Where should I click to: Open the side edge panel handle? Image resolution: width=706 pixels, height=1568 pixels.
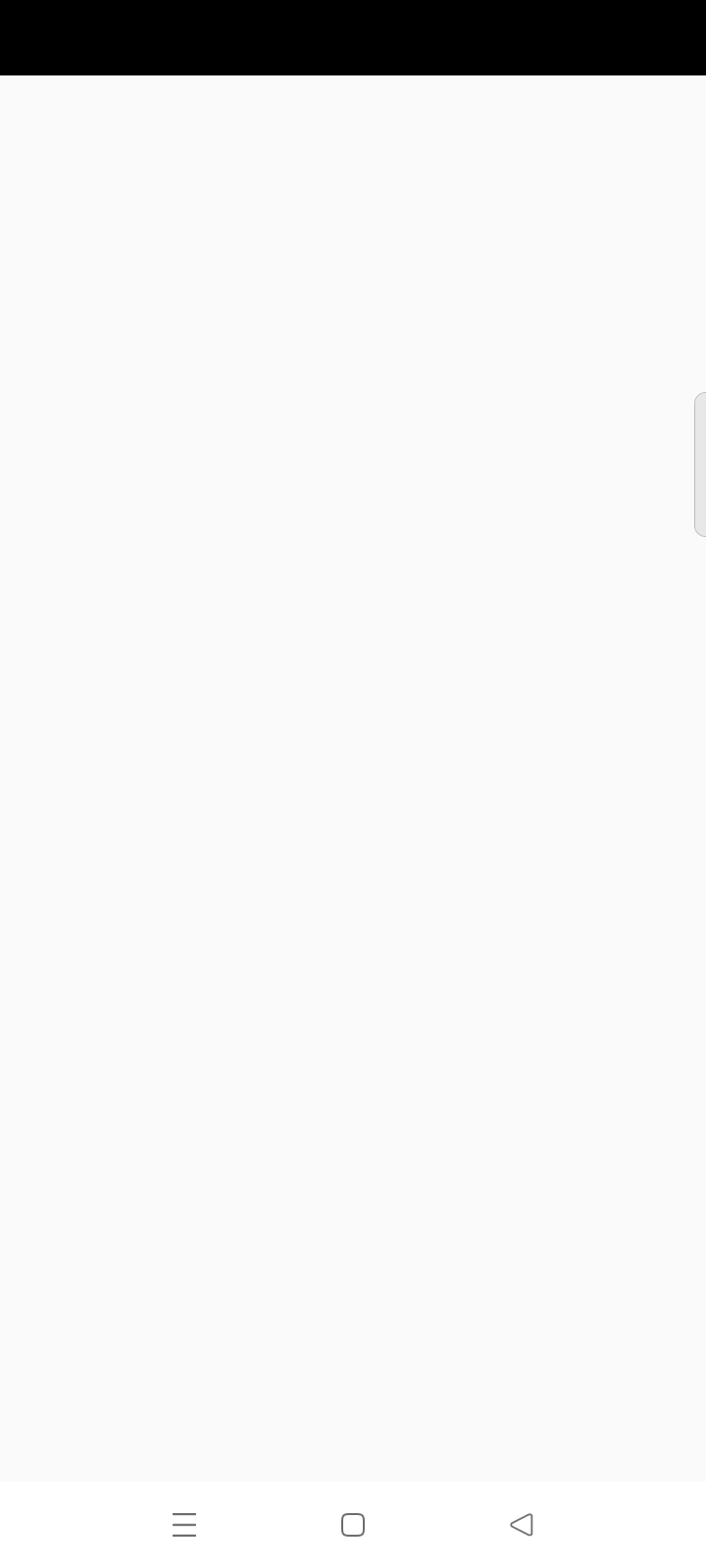[700, 465]
